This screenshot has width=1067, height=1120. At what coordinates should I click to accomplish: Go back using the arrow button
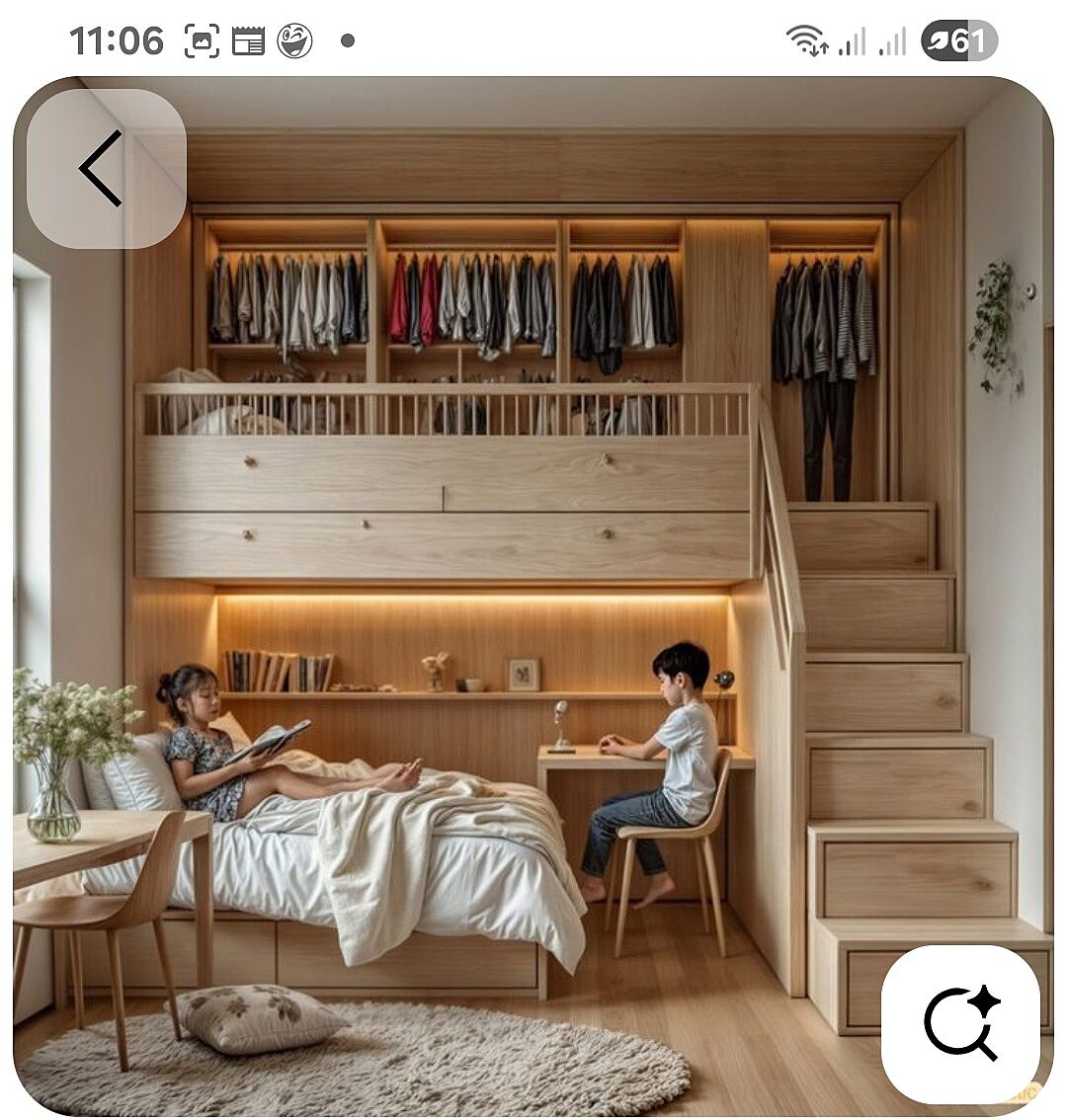tap(105, 168)
